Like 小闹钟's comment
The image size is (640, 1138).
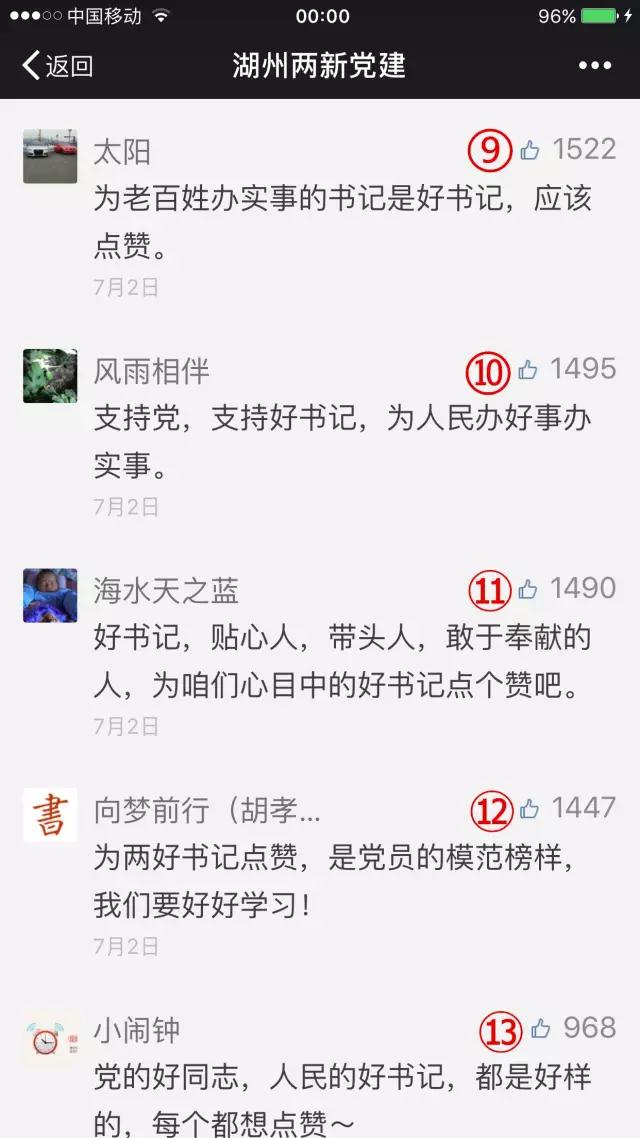[x=541, y=1028]
